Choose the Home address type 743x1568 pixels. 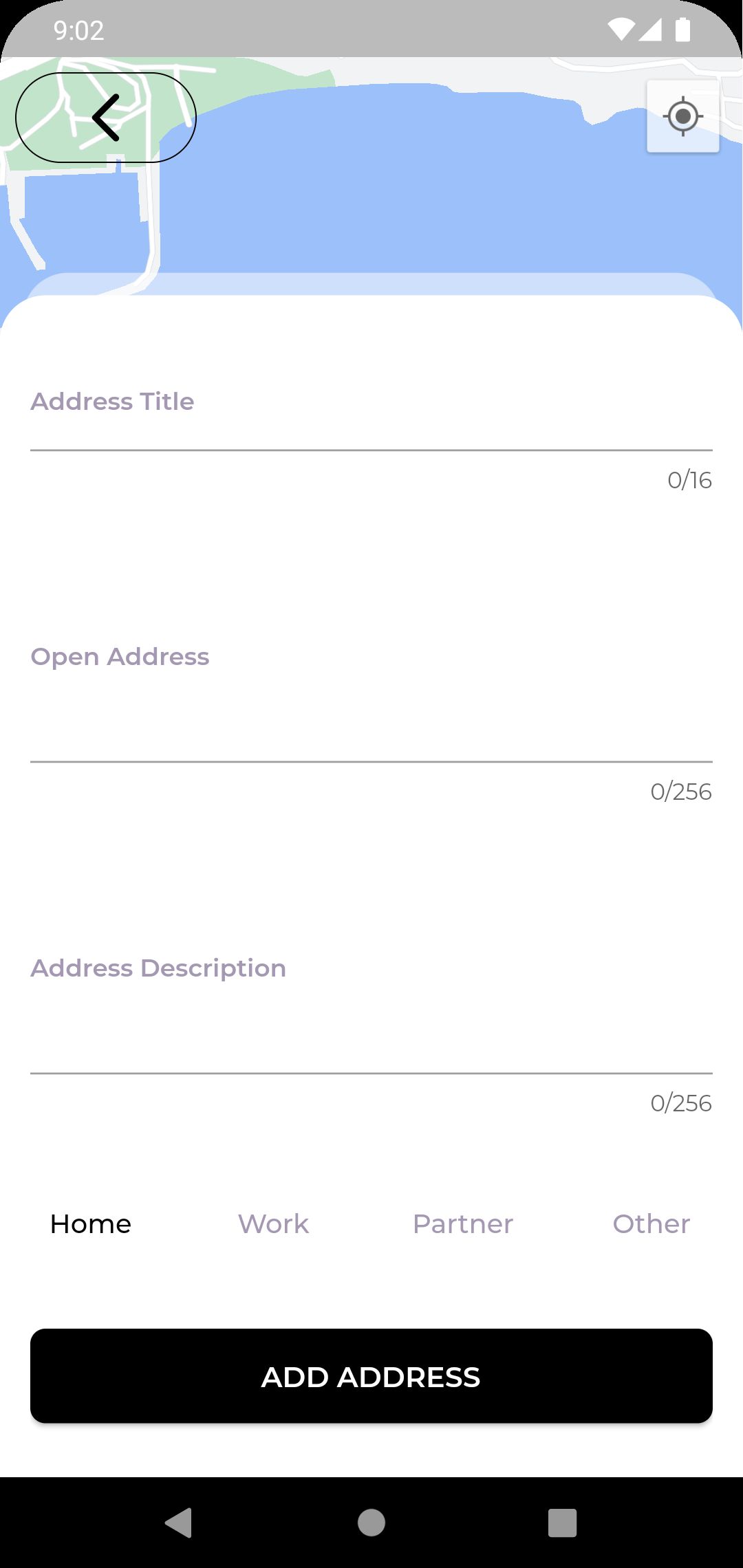(x=91, y=1224)
